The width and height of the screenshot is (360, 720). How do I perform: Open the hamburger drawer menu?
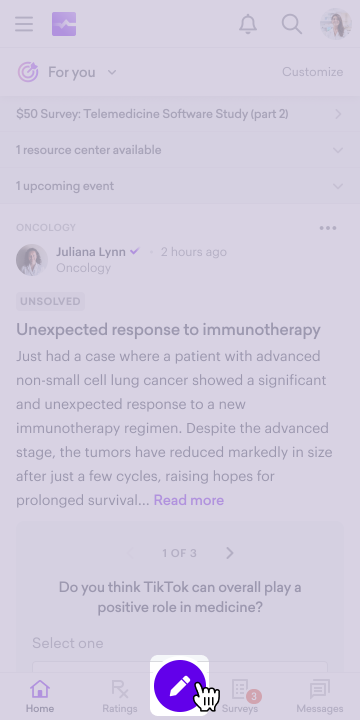coord(24,24)
